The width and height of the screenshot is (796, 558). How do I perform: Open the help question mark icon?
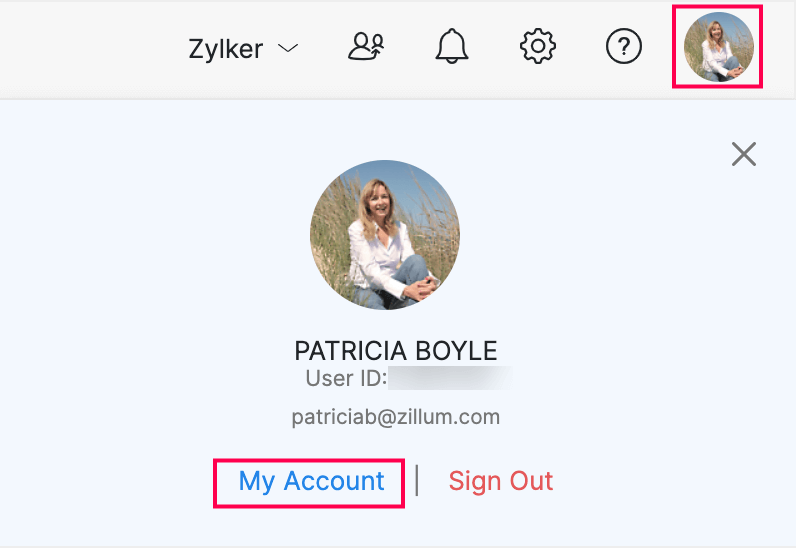624,47
